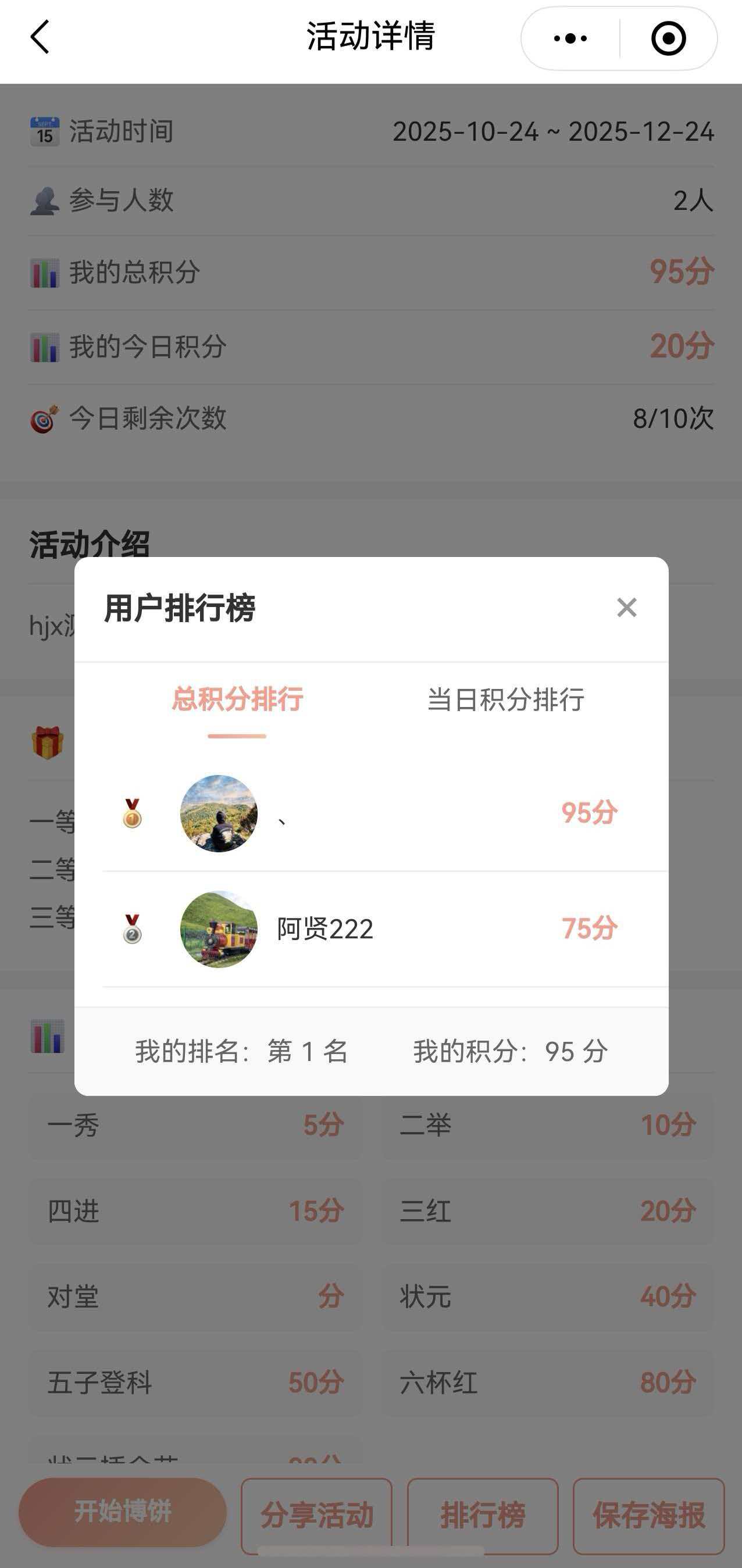Click the calendar icon beside 活动时间

[x=44, y=130]
